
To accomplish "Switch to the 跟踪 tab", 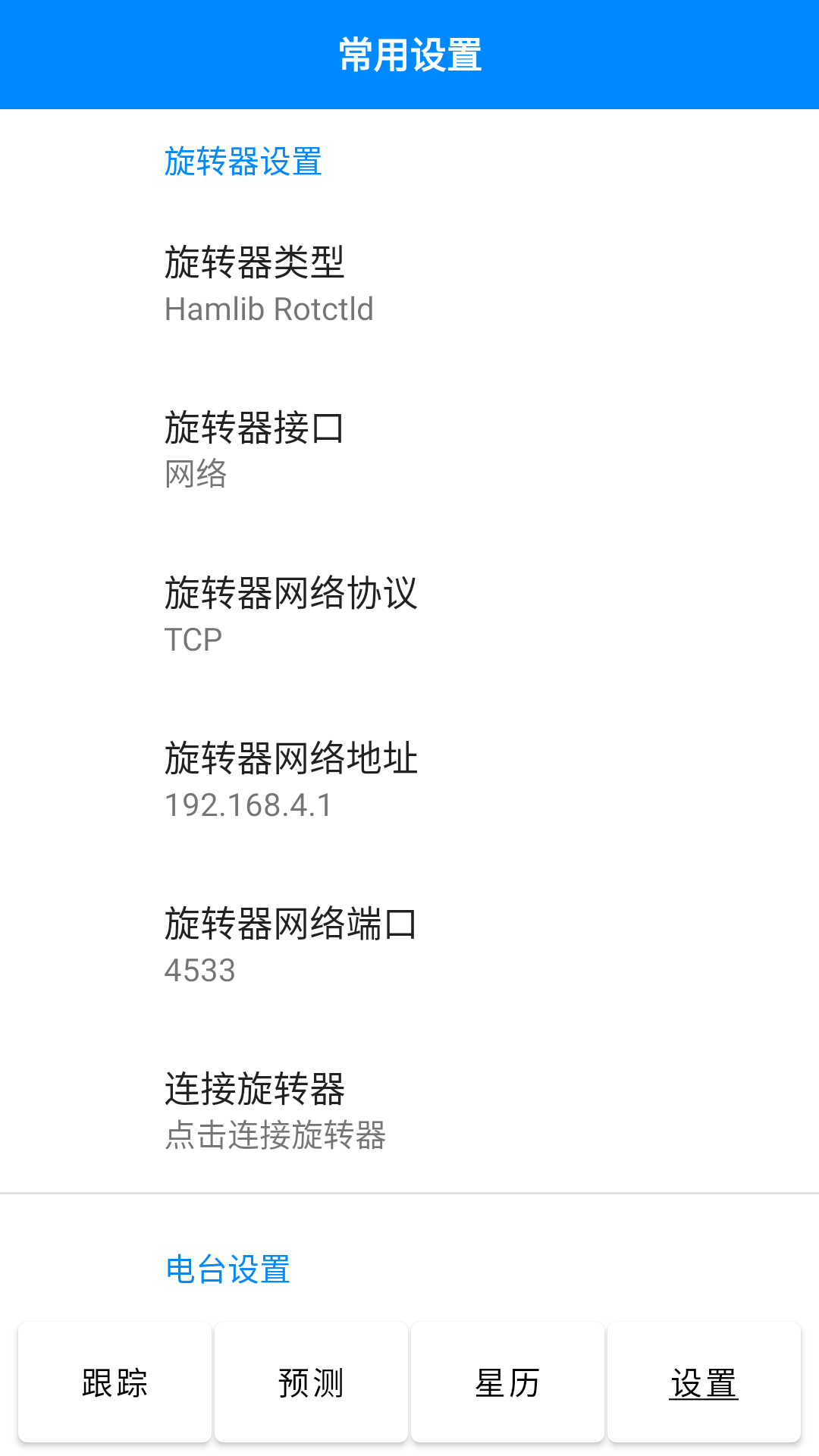I will coord(115,1382).
